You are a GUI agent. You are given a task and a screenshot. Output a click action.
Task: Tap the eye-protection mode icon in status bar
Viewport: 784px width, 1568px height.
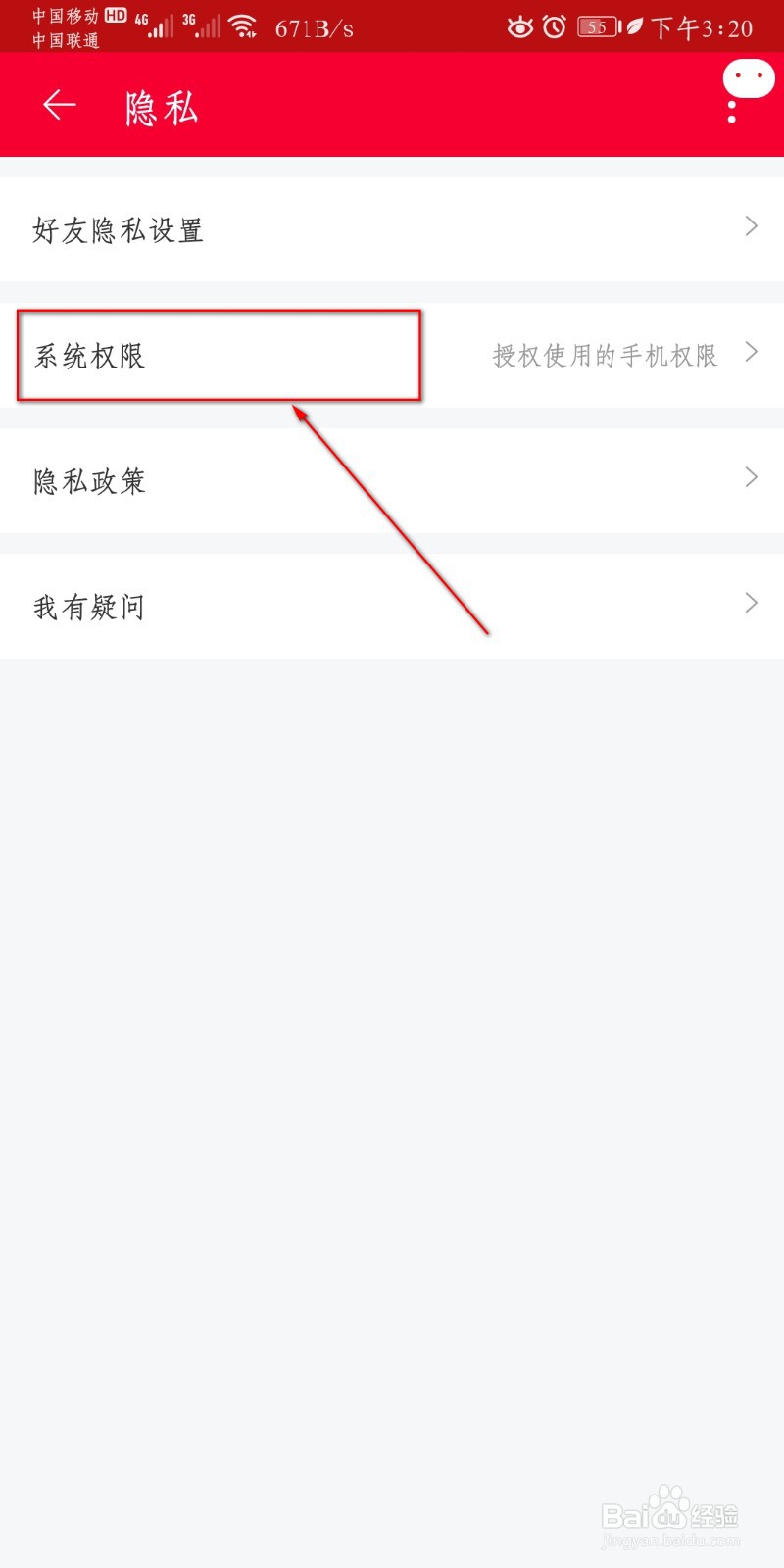(522, 26)
